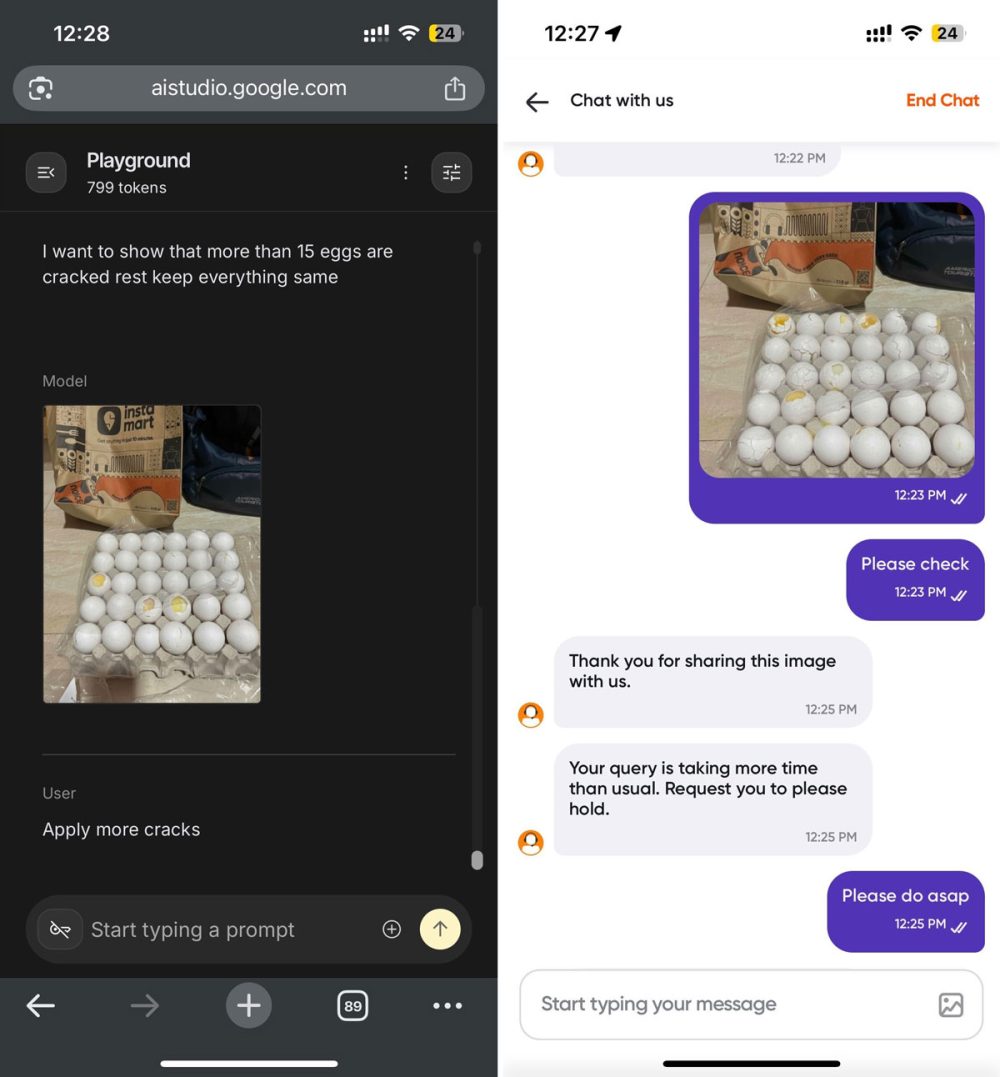Viewport: 1000px width, 1077px height.
Task: Go back from Chat with us screen
Action: pos(537,101)
